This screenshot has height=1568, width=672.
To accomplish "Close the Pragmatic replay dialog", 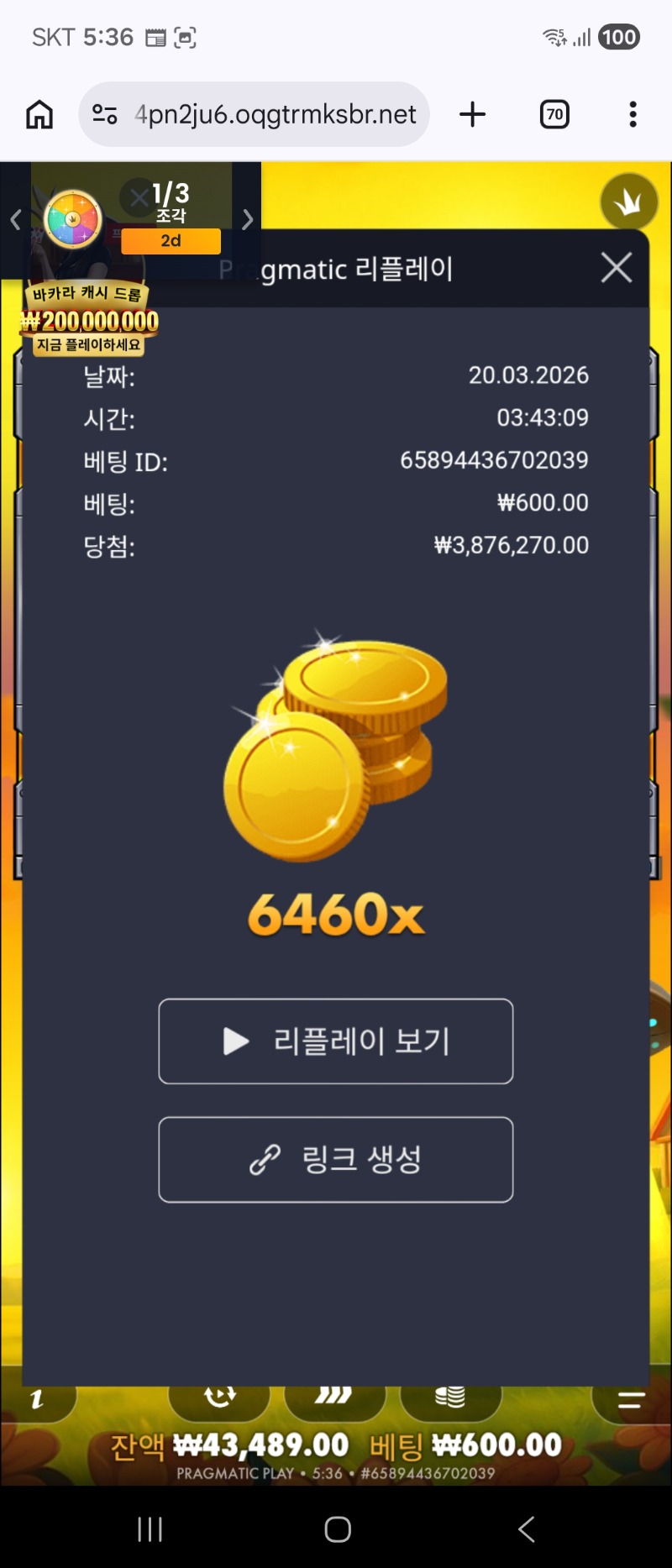I will tap(616, 268).
